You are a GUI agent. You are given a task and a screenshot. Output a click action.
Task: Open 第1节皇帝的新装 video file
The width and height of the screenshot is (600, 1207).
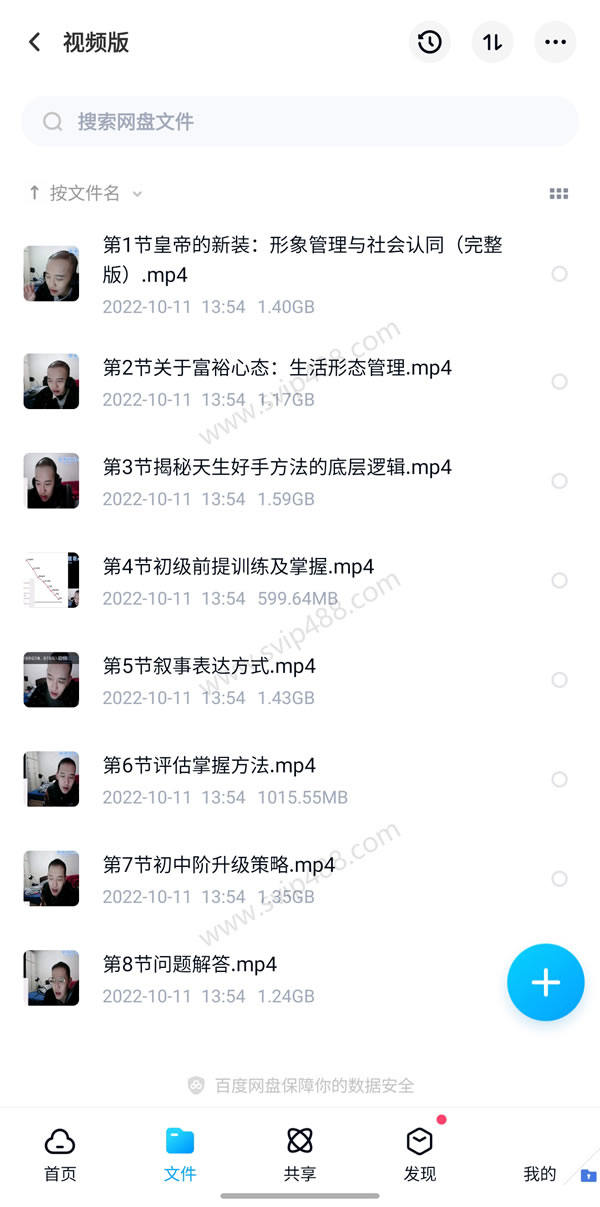click(x=300, y=258)
